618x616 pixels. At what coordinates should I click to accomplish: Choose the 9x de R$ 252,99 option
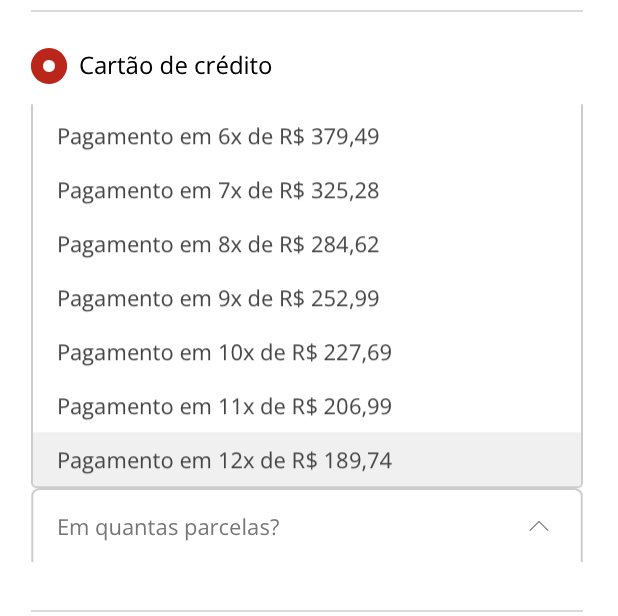click(x=218, y=298)
